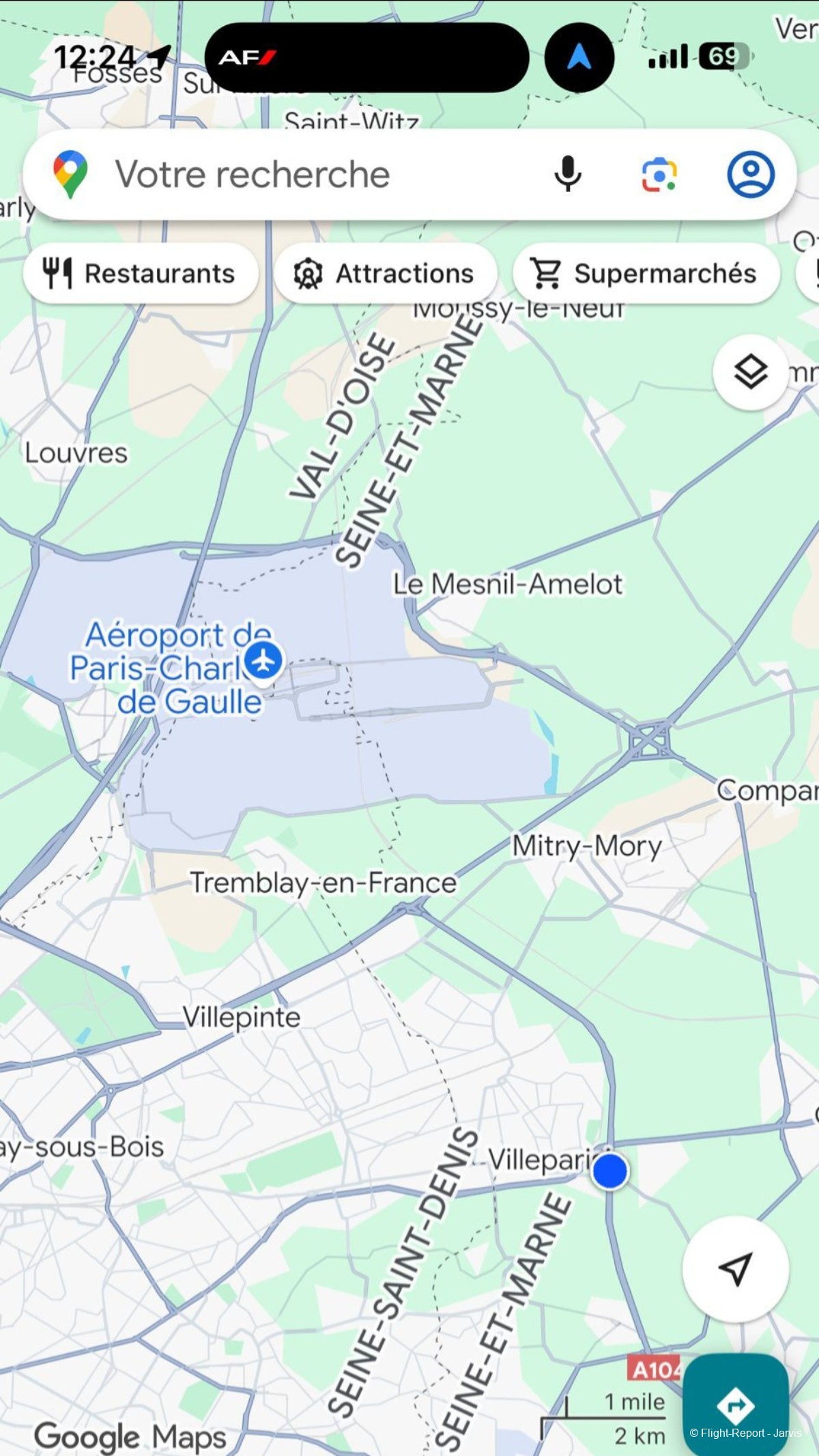This screenshot has height=1456, width=819.
Task: Open the account profile icon
Action: 750,175
